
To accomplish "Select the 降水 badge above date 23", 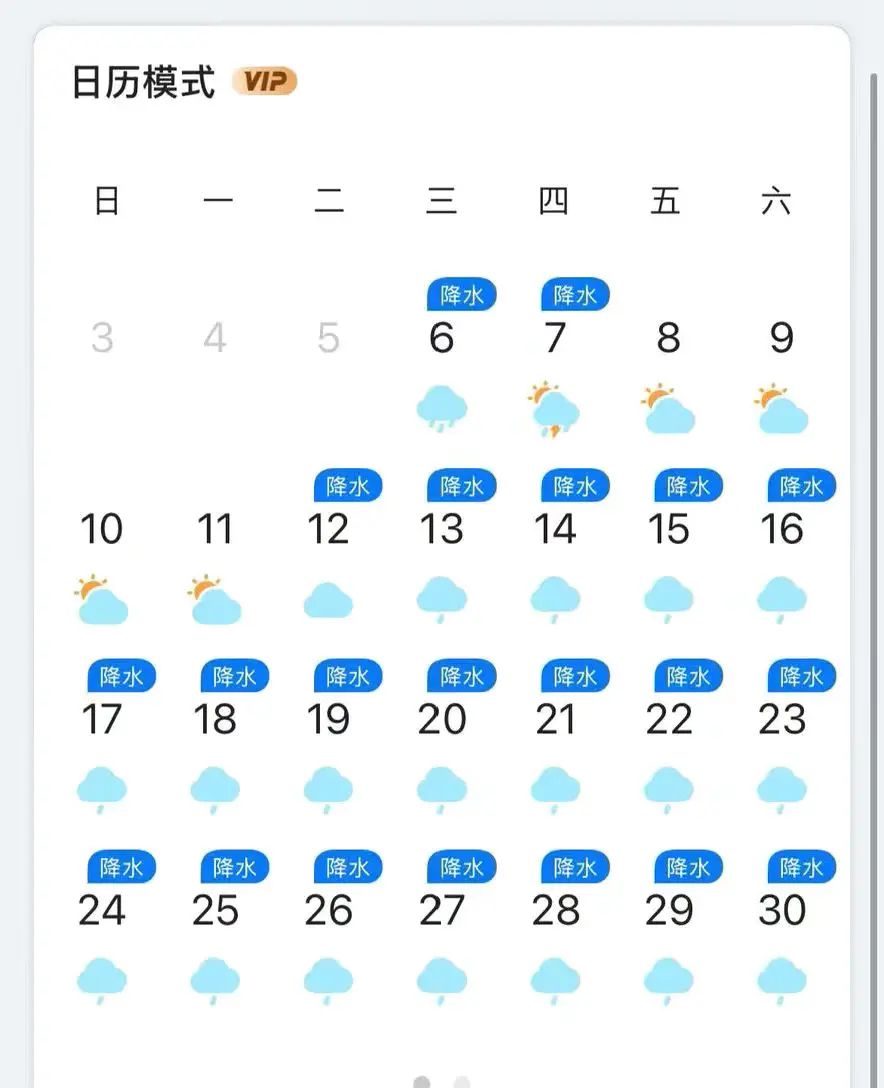I will [x=800, y=676].
